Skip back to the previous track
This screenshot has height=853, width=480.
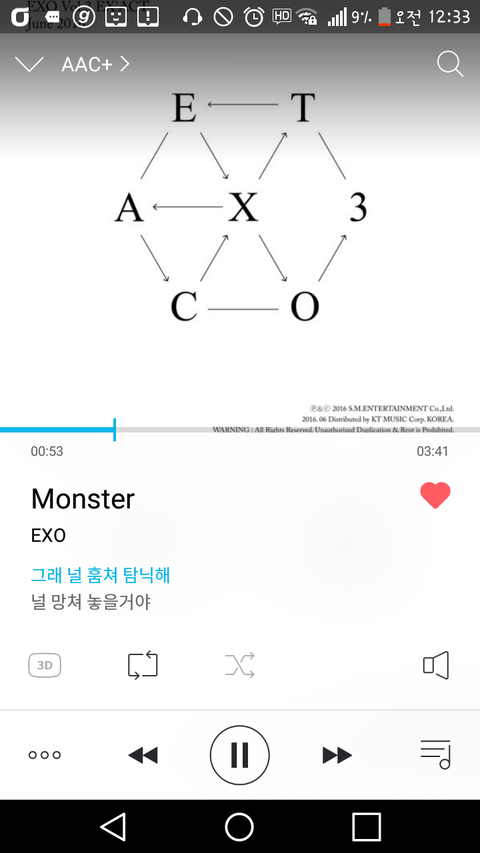point(143,755)
